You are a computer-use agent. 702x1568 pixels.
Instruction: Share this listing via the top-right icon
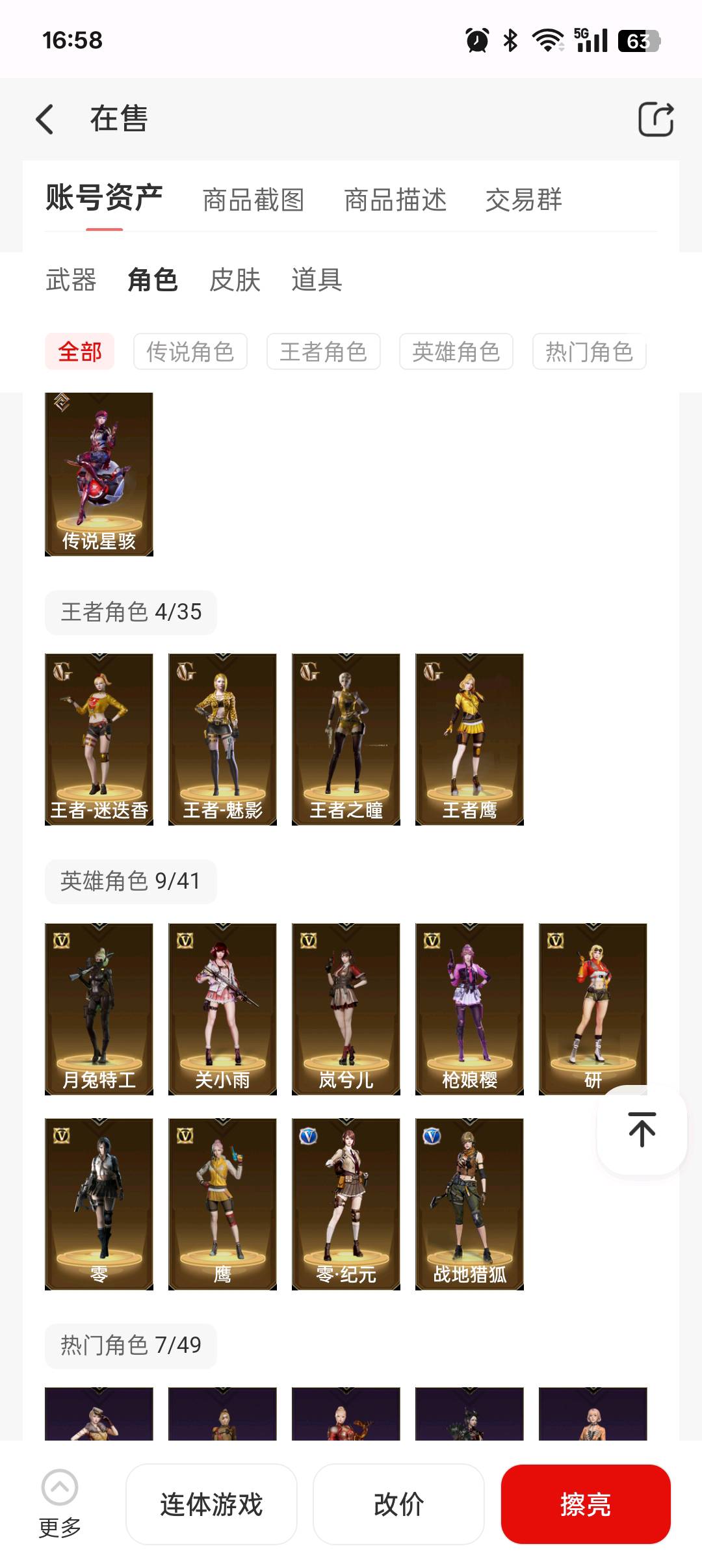[655, 120]
